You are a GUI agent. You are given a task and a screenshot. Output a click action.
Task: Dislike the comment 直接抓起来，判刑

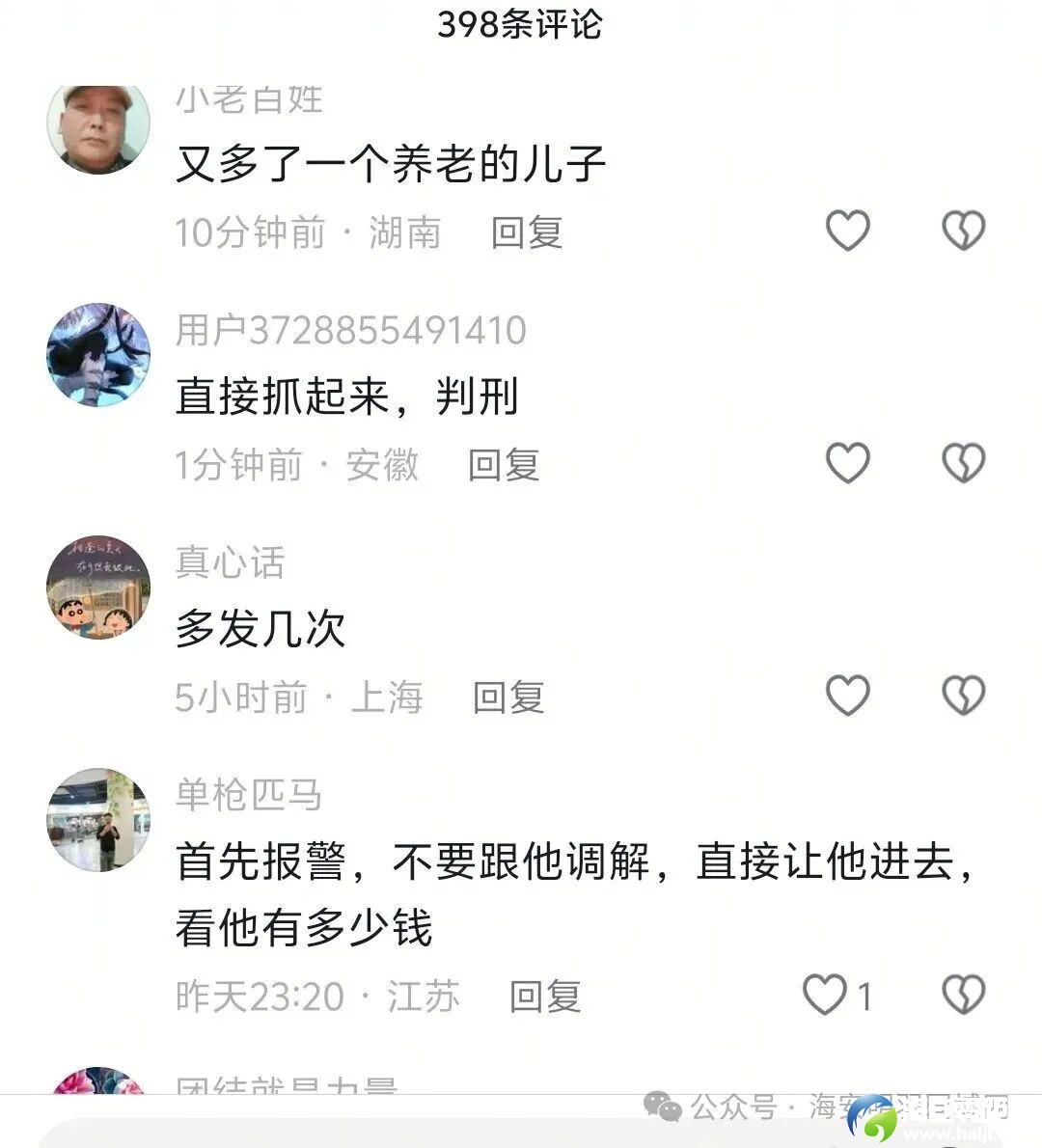pos(963,463)
